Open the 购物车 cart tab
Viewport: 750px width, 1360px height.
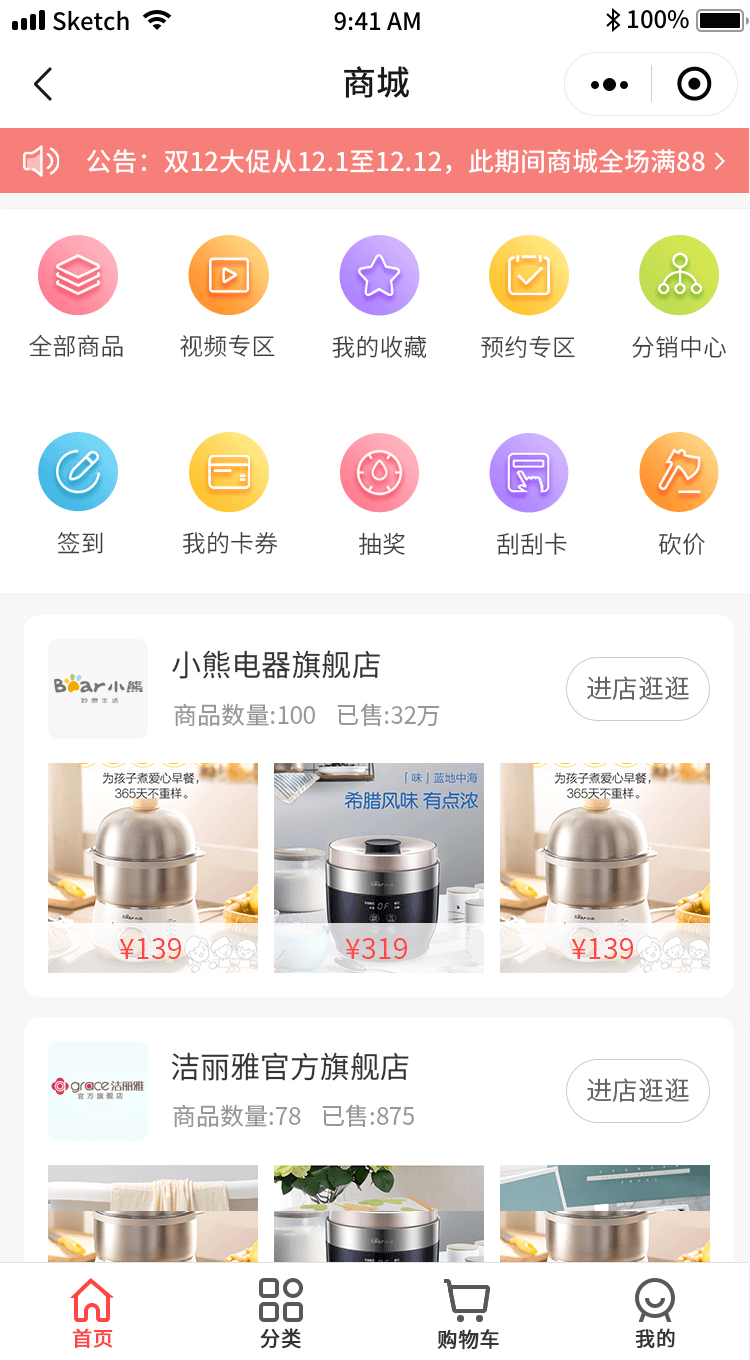tap(467, 1314)
